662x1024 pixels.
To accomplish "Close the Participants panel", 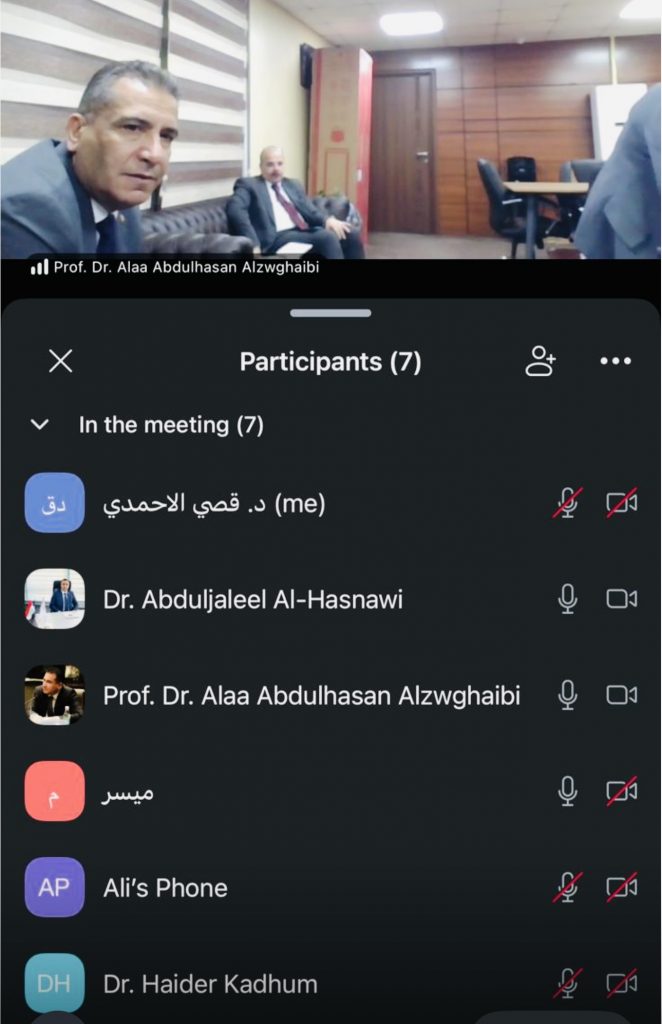I will click(61, 361).
